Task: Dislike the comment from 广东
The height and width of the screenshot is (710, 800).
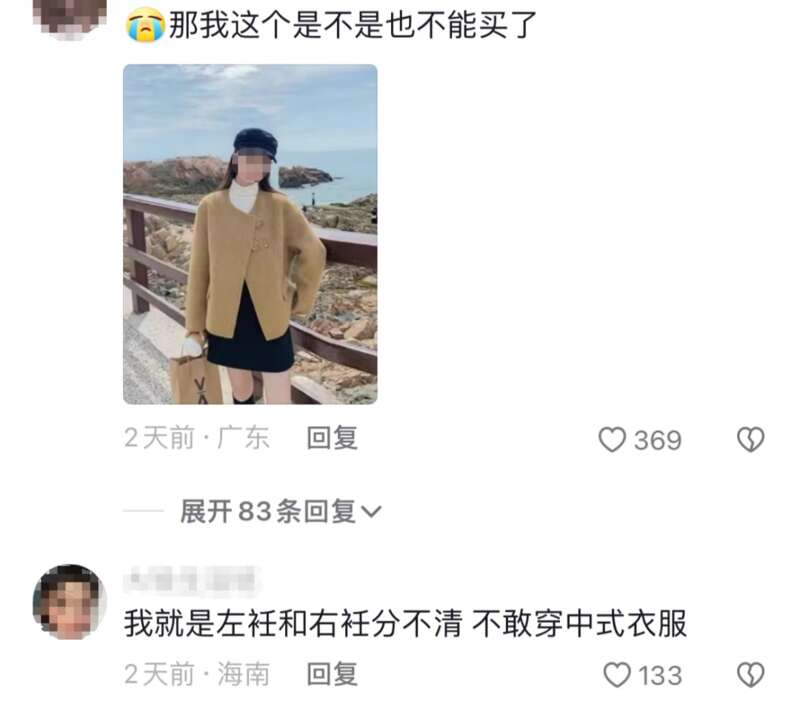Action: point(750,440)
